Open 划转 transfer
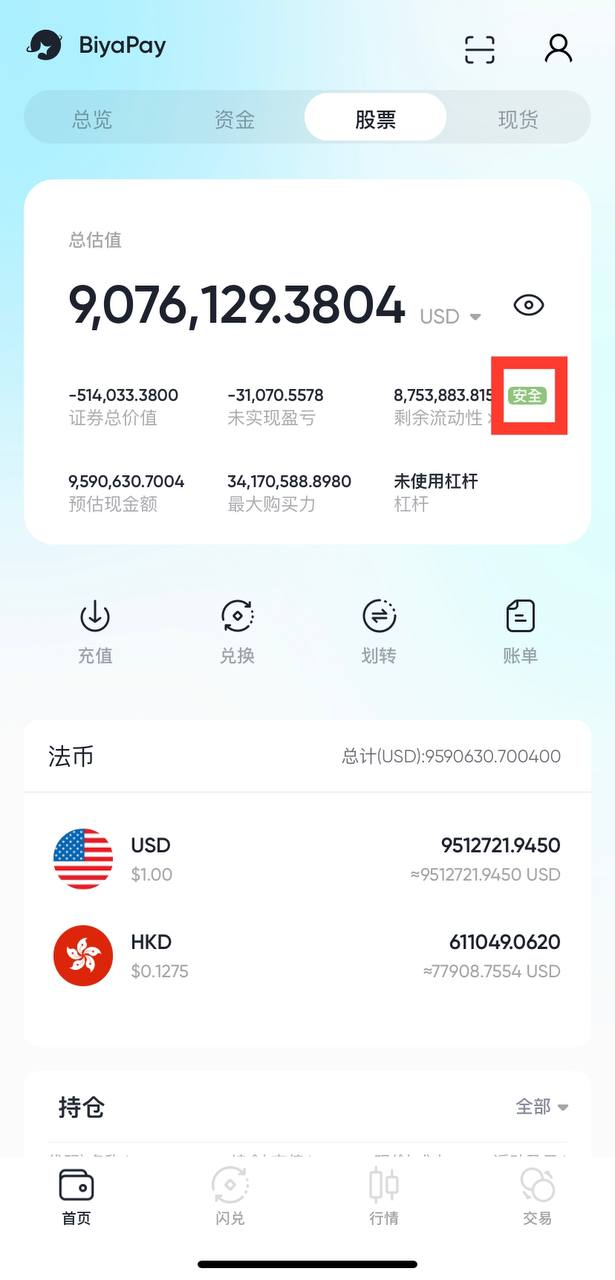 coord(379,630)
